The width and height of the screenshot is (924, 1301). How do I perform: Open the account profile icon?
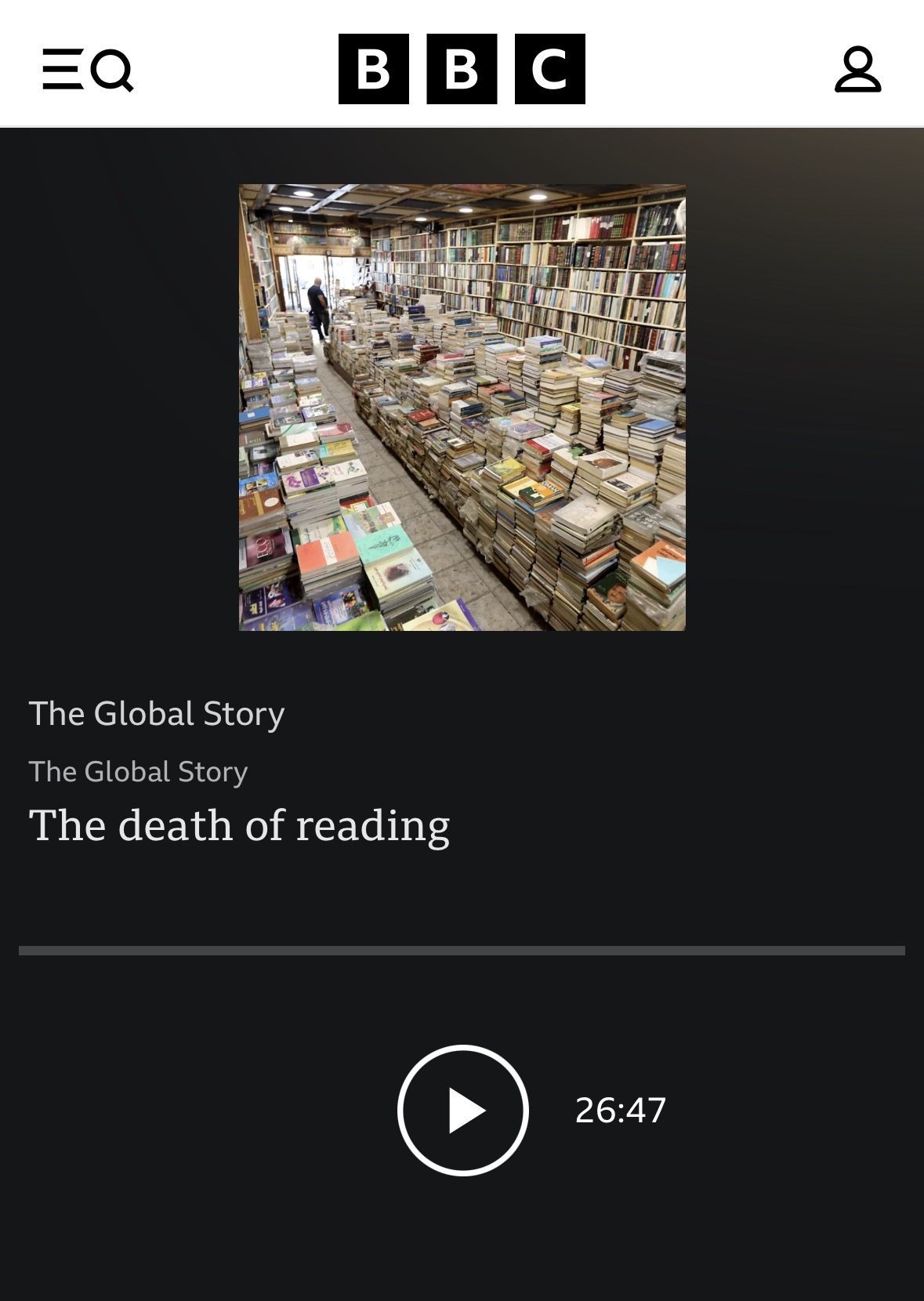(857, 70)
